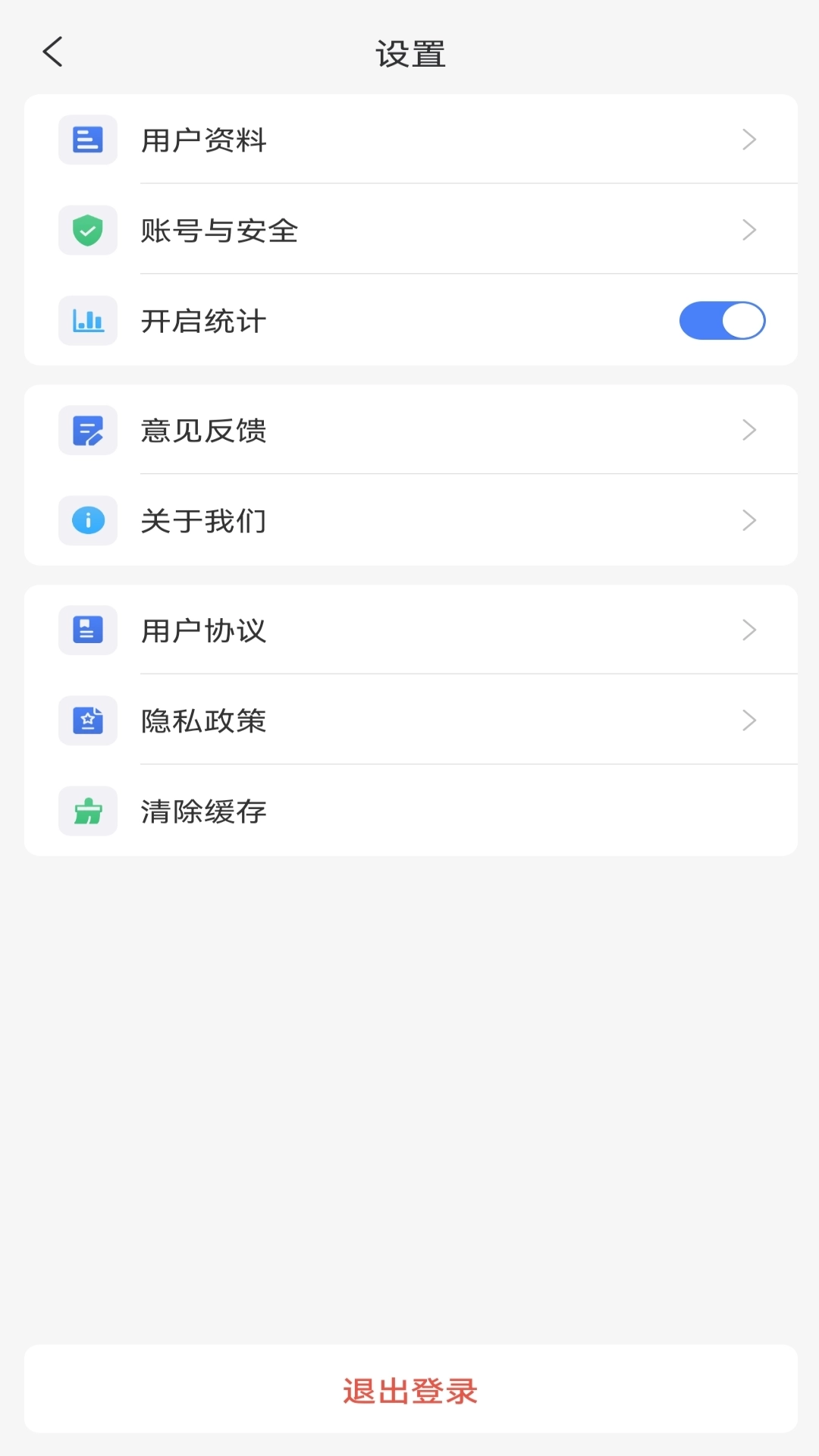Select the 隐私政策 list item

click(x=409, y=720)
